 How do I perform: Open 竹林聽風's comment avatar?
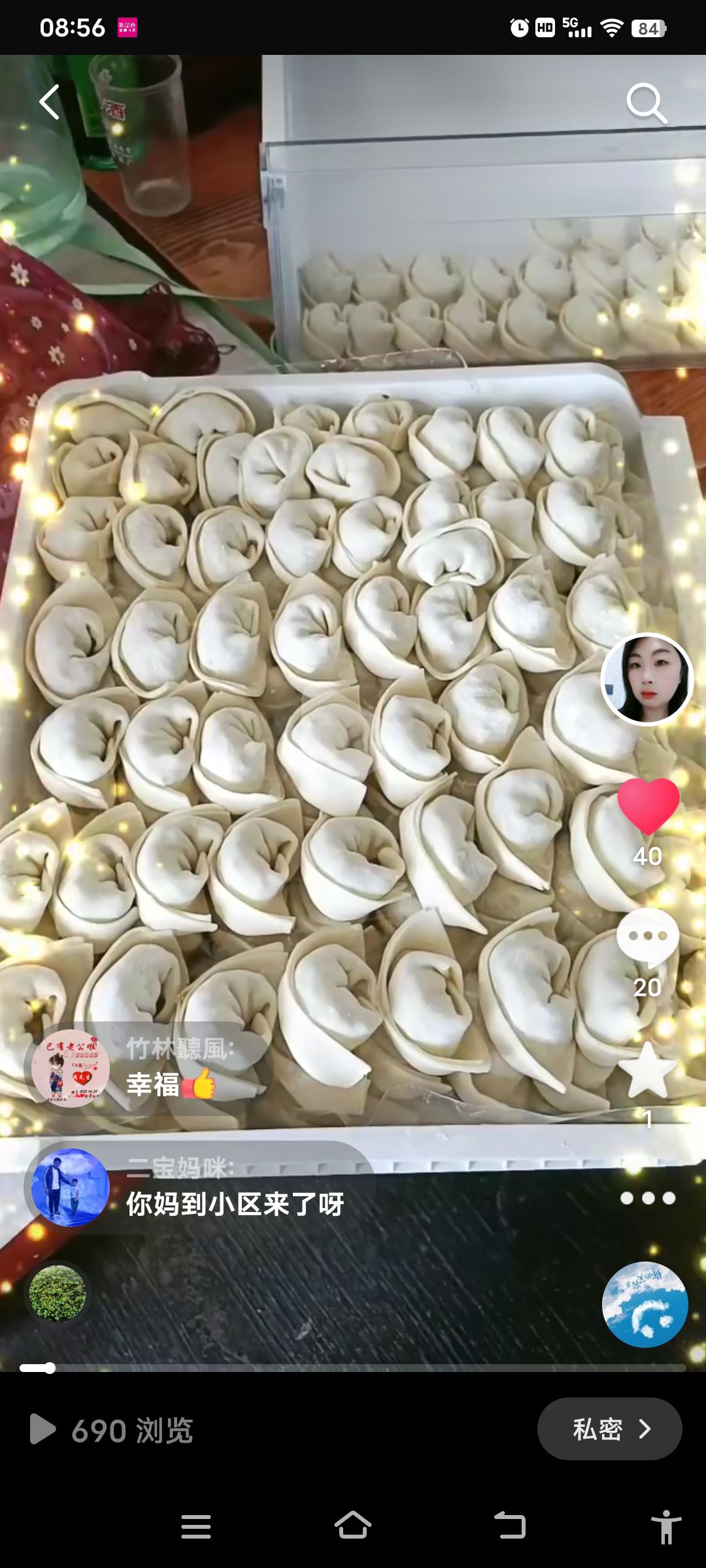point(71,1069)
